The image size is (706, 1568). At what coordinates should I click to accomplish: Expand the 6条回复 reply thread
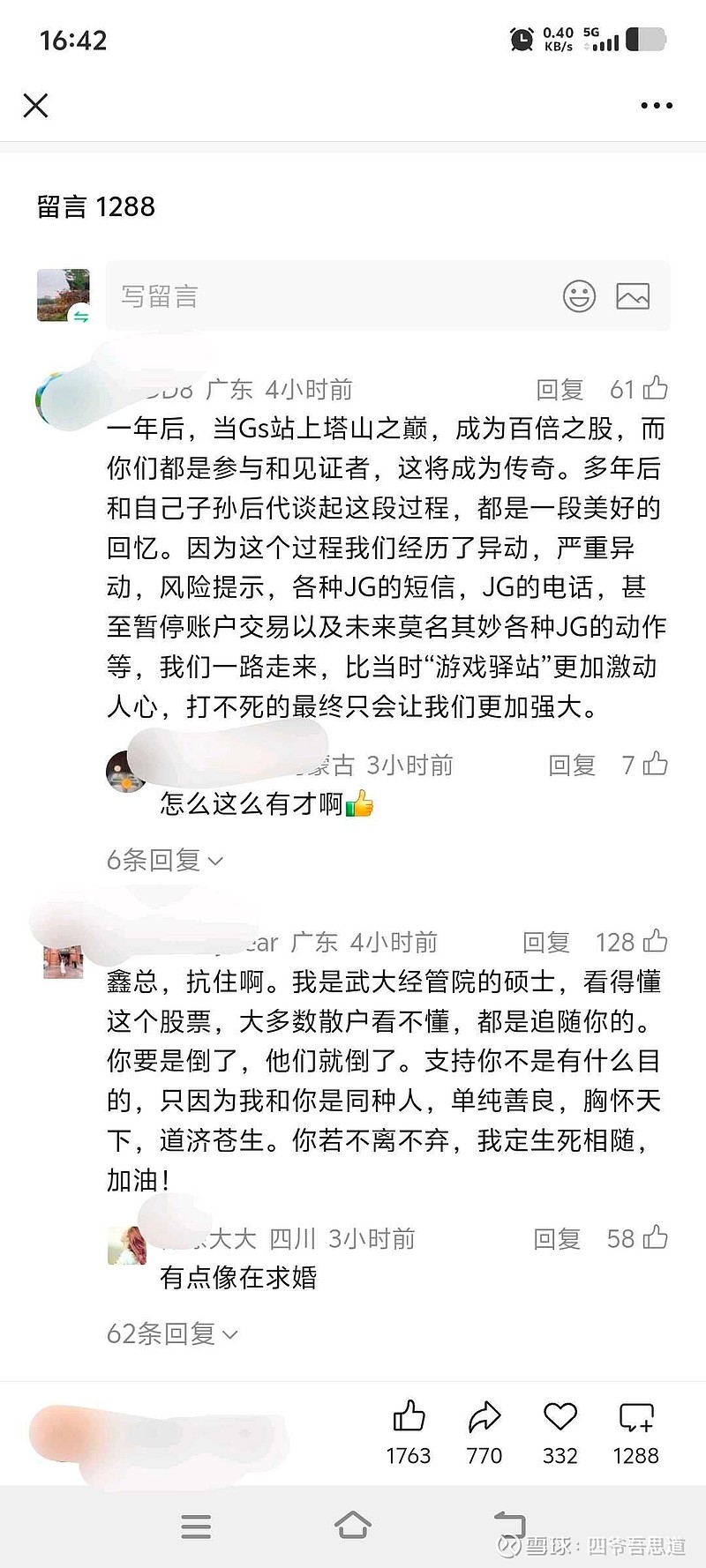163,860
